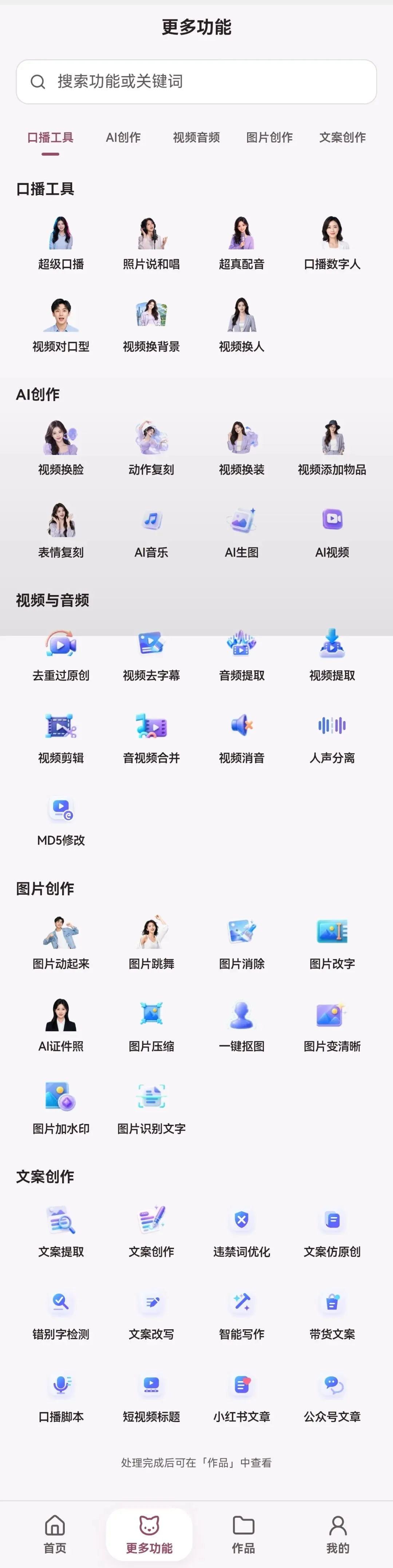Select 一键抠图
The image size is (393, 1568).
(x=242, y=1025)
